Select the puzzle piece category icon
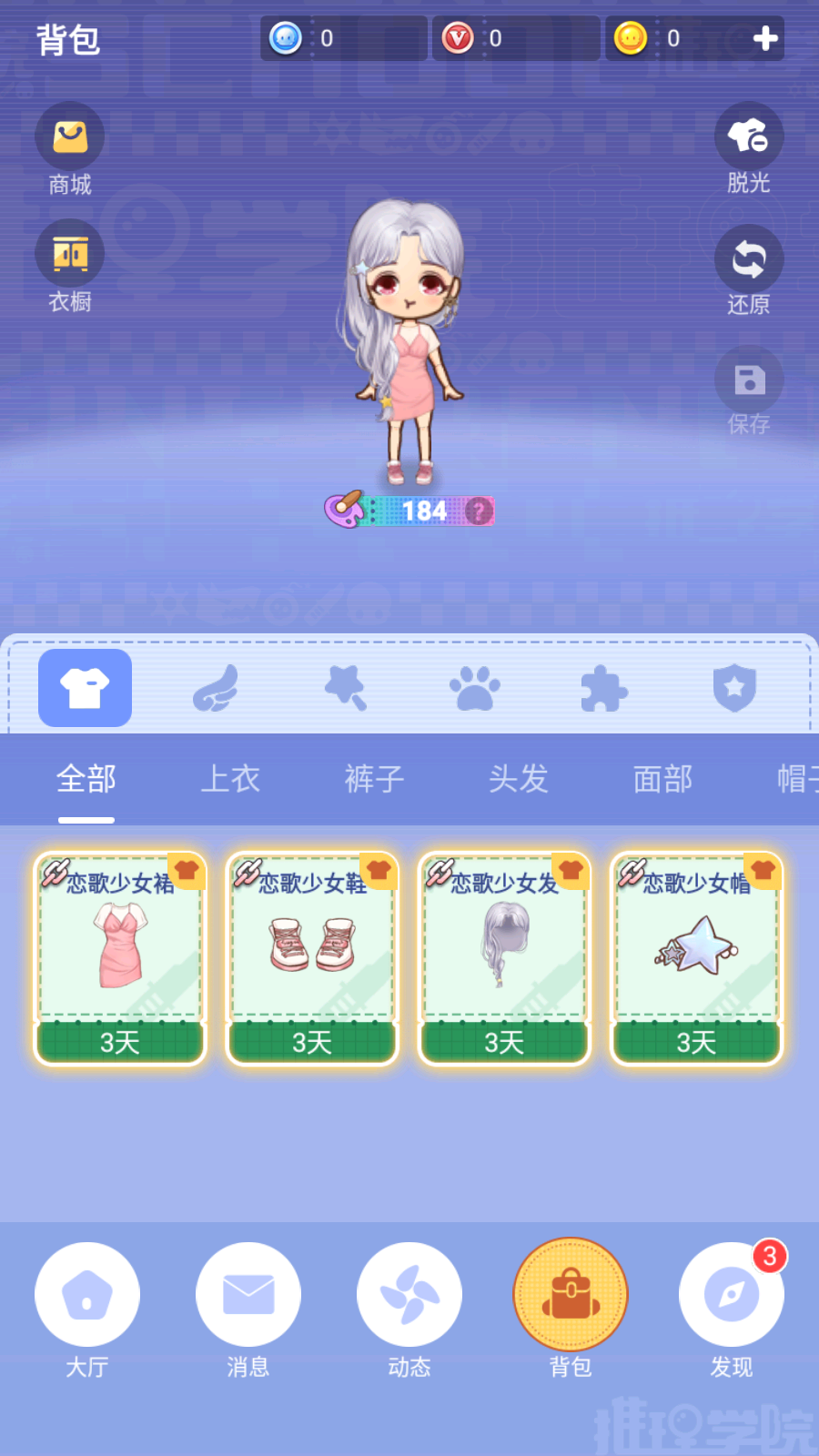 click(x=603, y=688)
